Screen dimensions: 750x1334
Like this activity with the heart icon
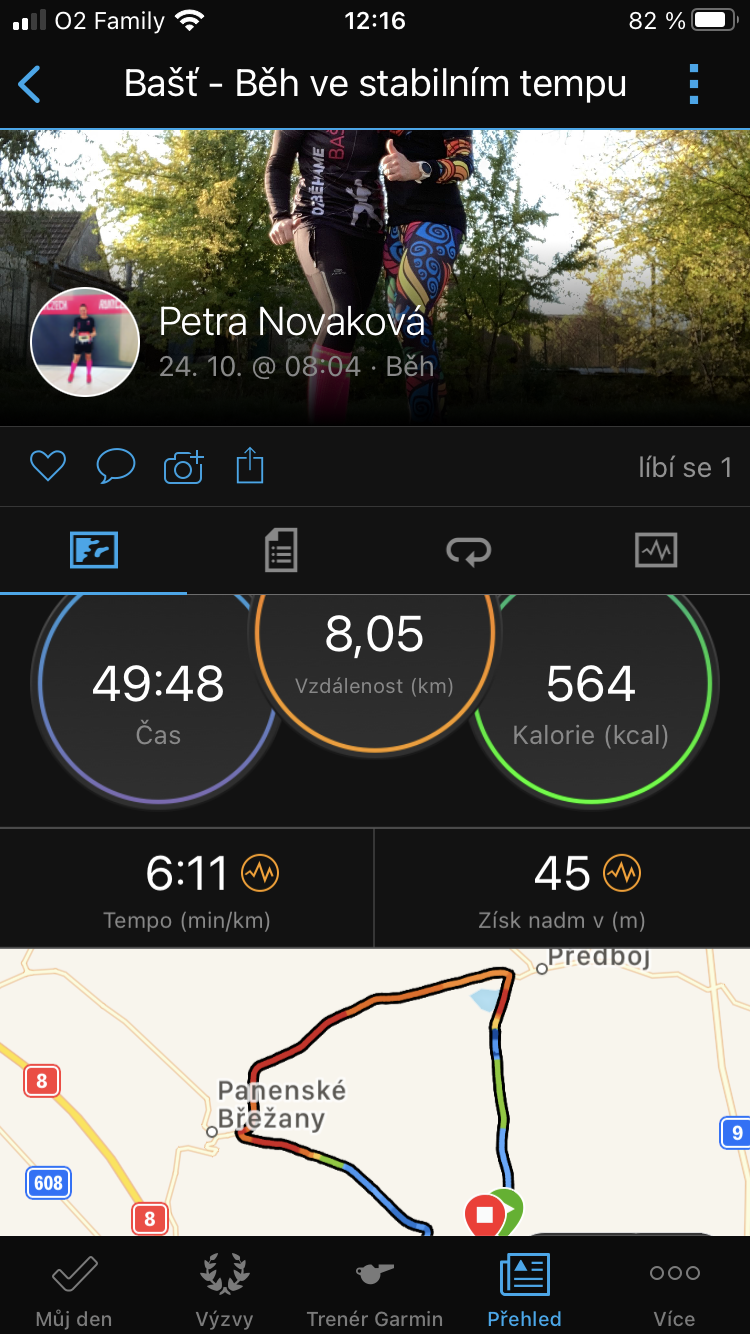click(47, 466)
